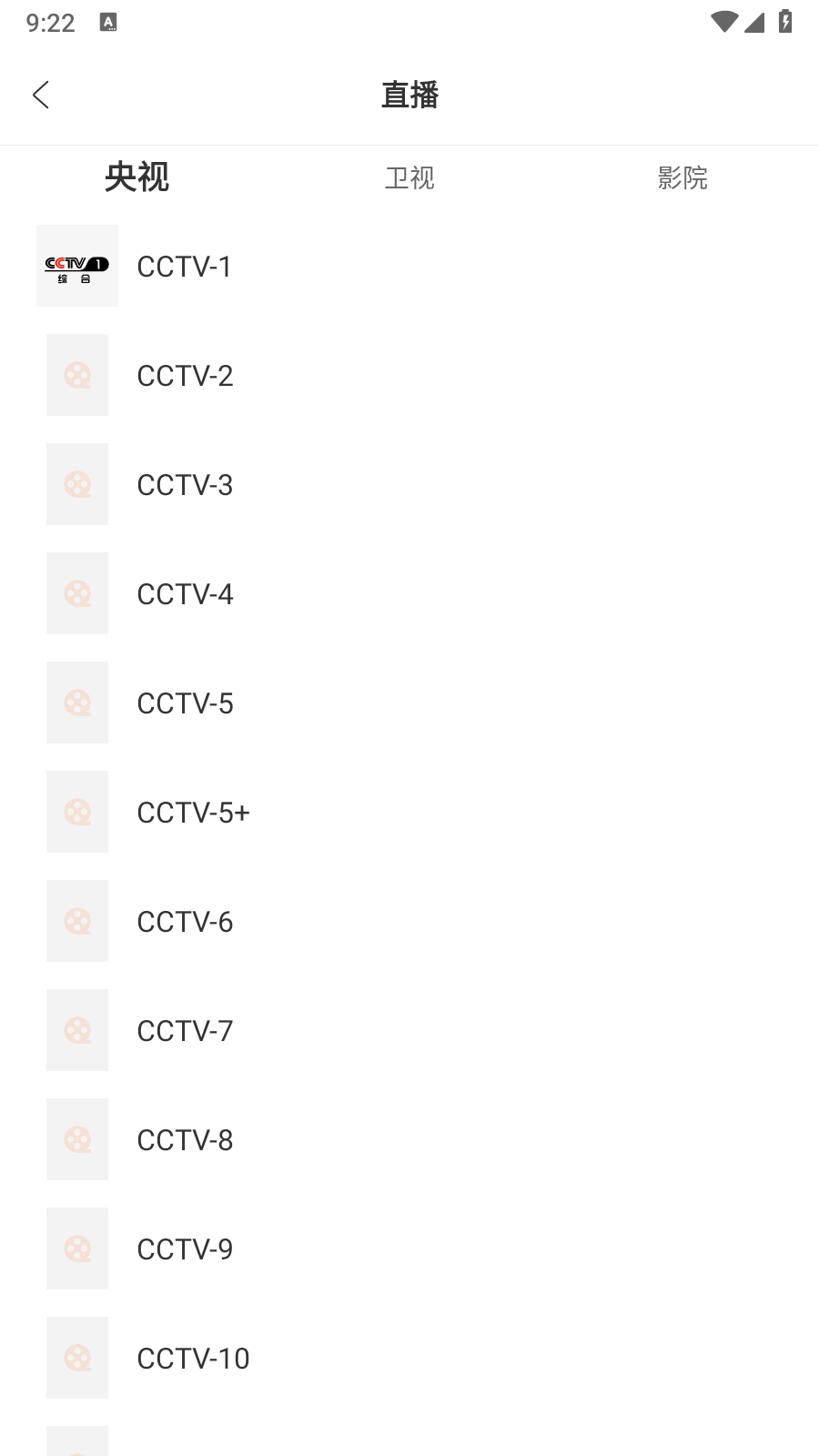This screenshot has height=1456, width=819.
Task: Select the CCTV-10 channel
Action: pyautogui.click(x=193, y=1359)
